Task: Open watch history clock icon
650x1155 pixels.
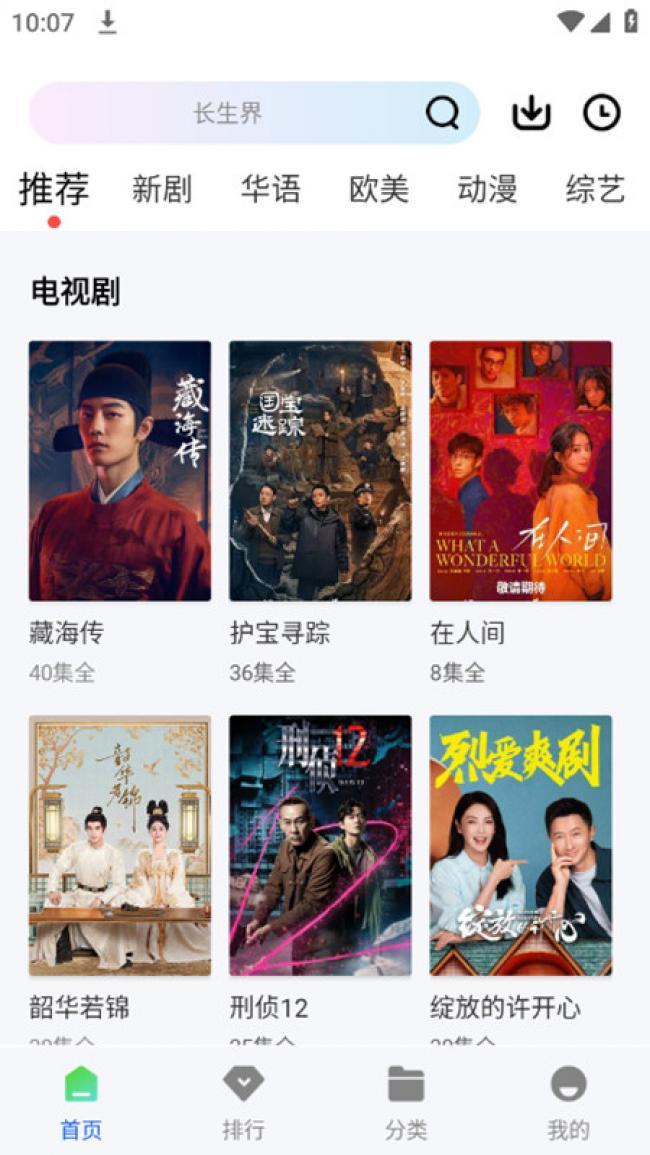Action: (602, 113)
